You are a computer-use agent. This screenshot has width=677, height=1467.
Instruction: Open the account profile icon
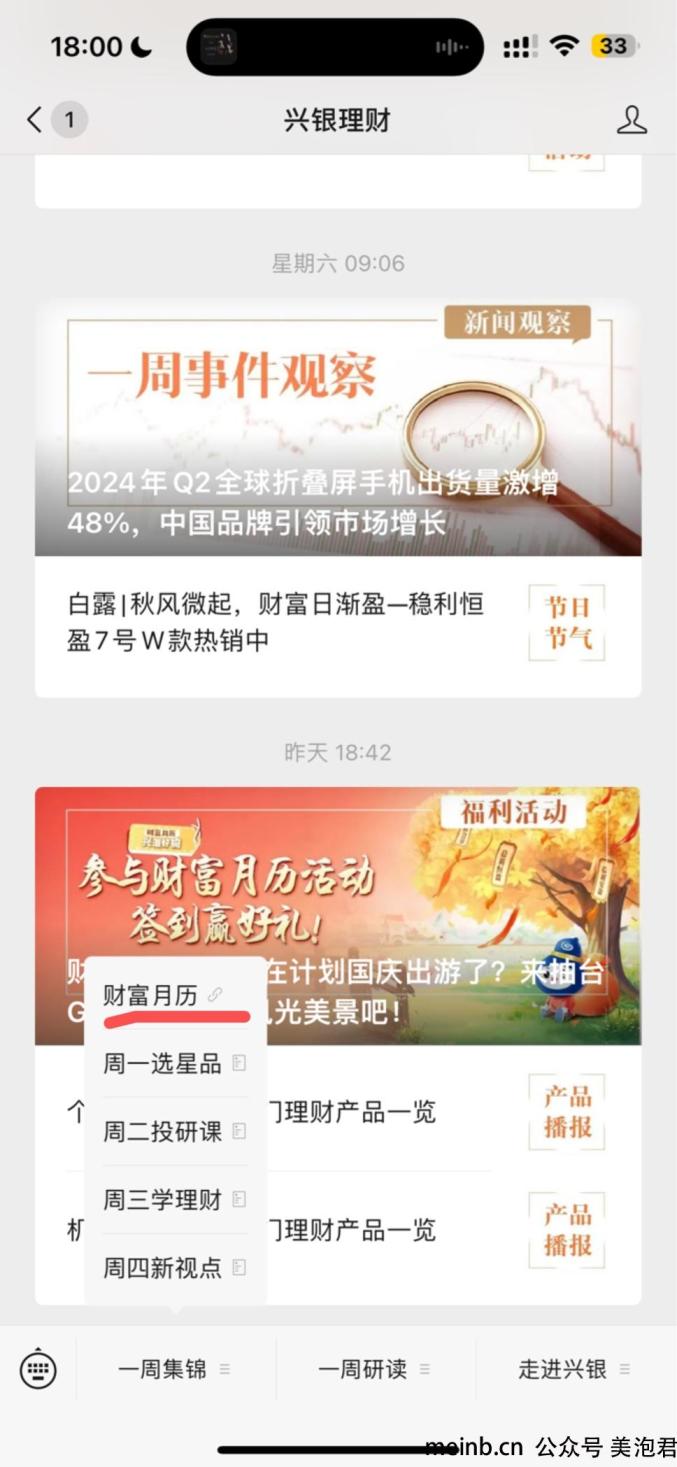(x=631, y=121)
